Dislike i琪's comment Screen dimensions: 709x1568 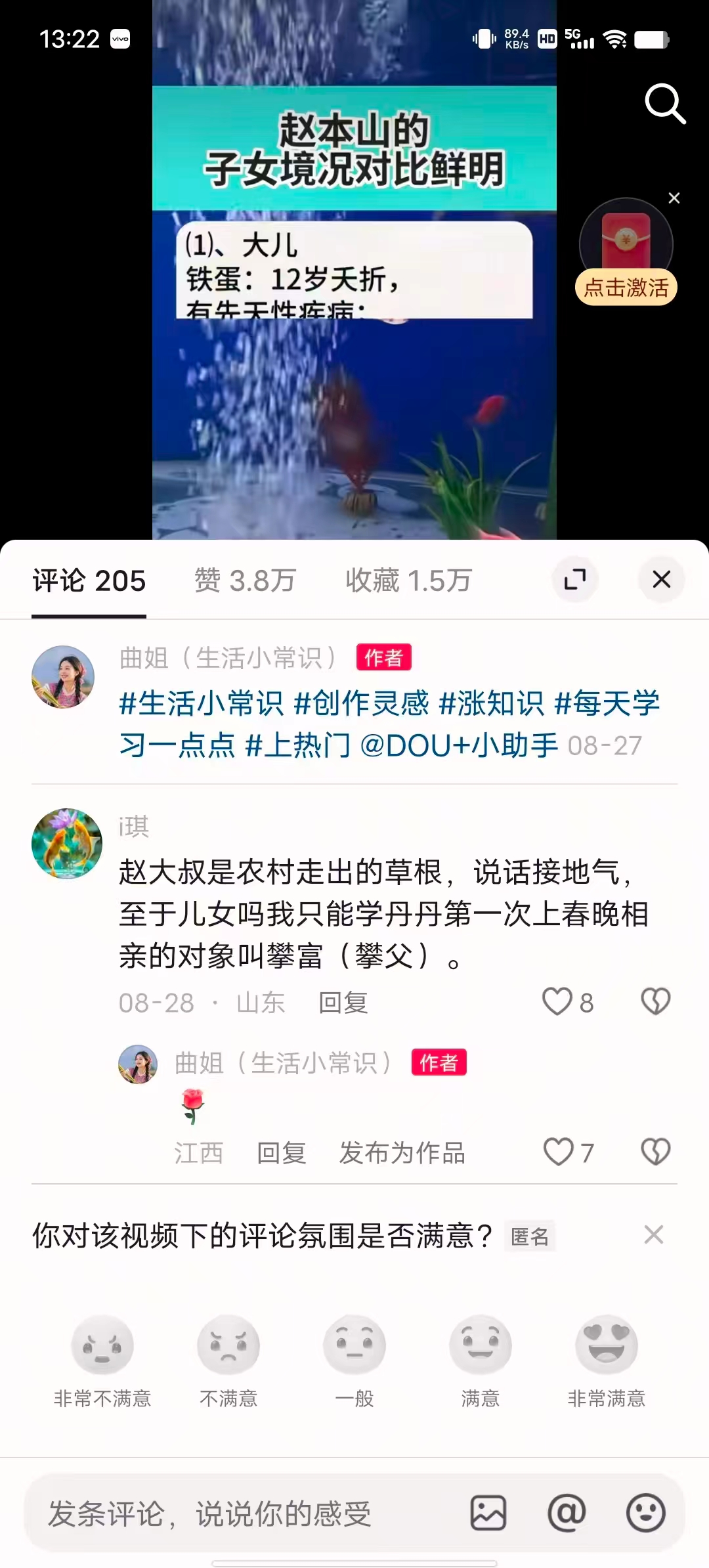pyautogui.click(x=655, y=1002)
